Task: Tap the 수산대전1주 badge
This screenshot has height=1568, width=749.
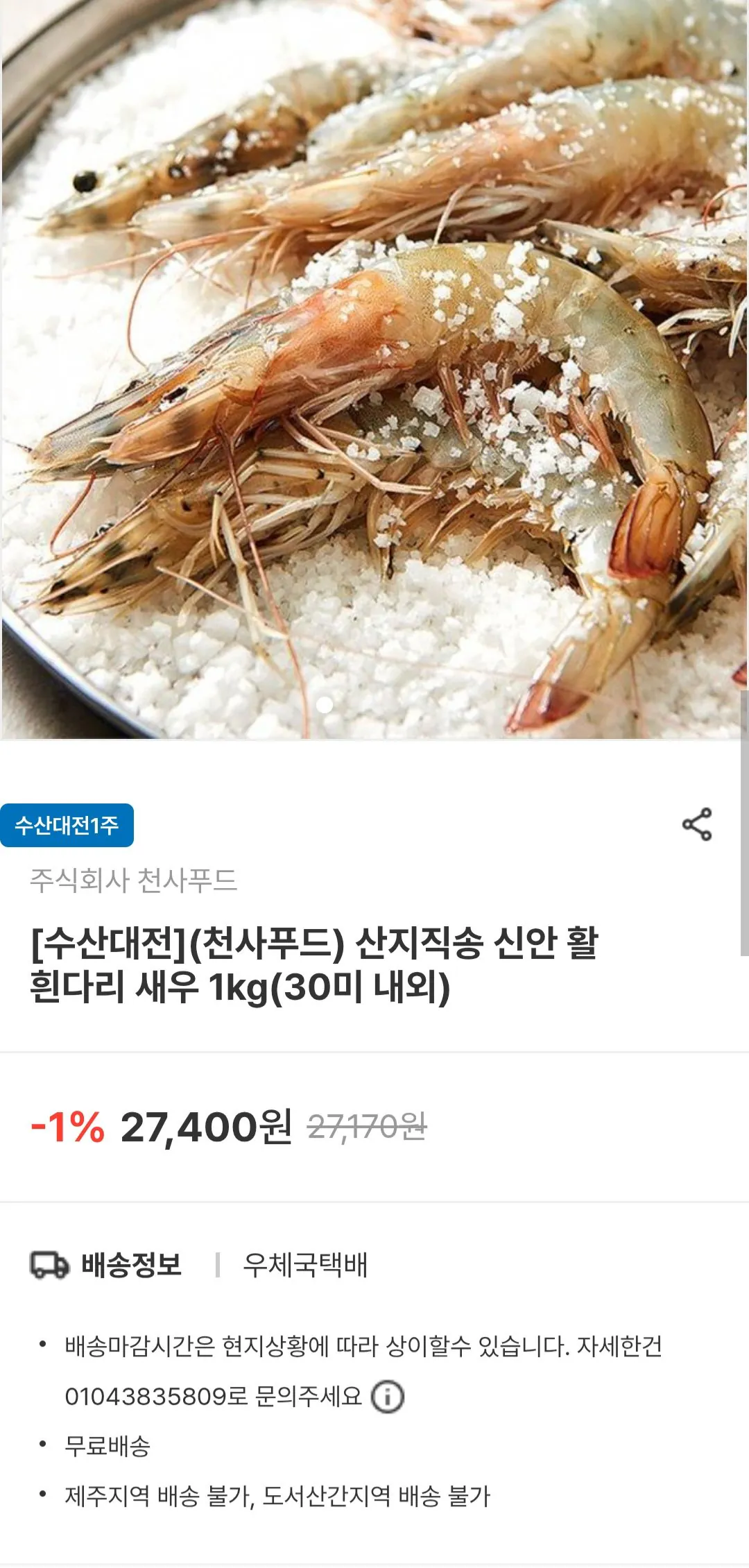Action: [67, 825]
